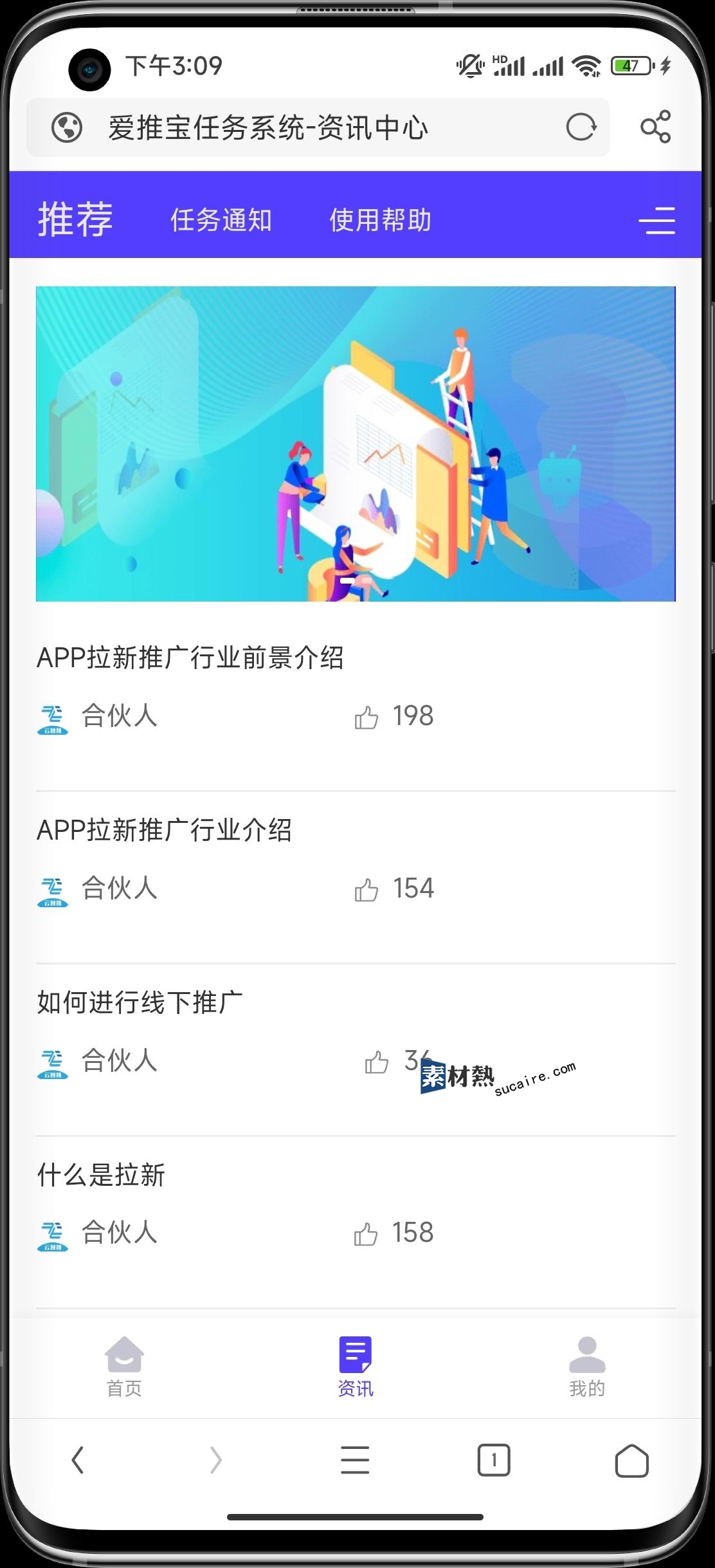Open article 什么是拉新
The width and height of the screenshot is (715, 1568).
point(102,1174)
